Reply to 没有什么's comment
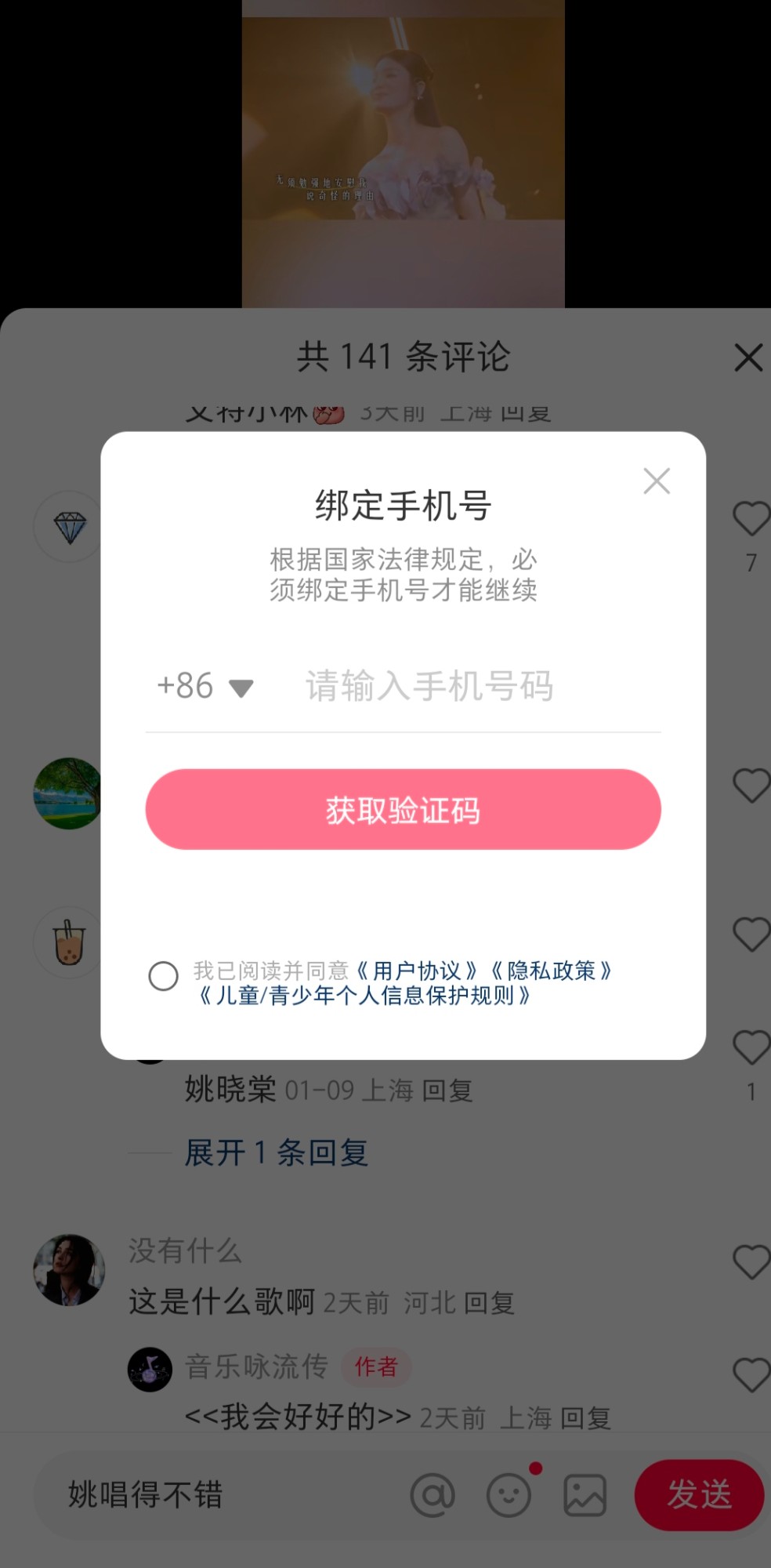 point(489,1303)
